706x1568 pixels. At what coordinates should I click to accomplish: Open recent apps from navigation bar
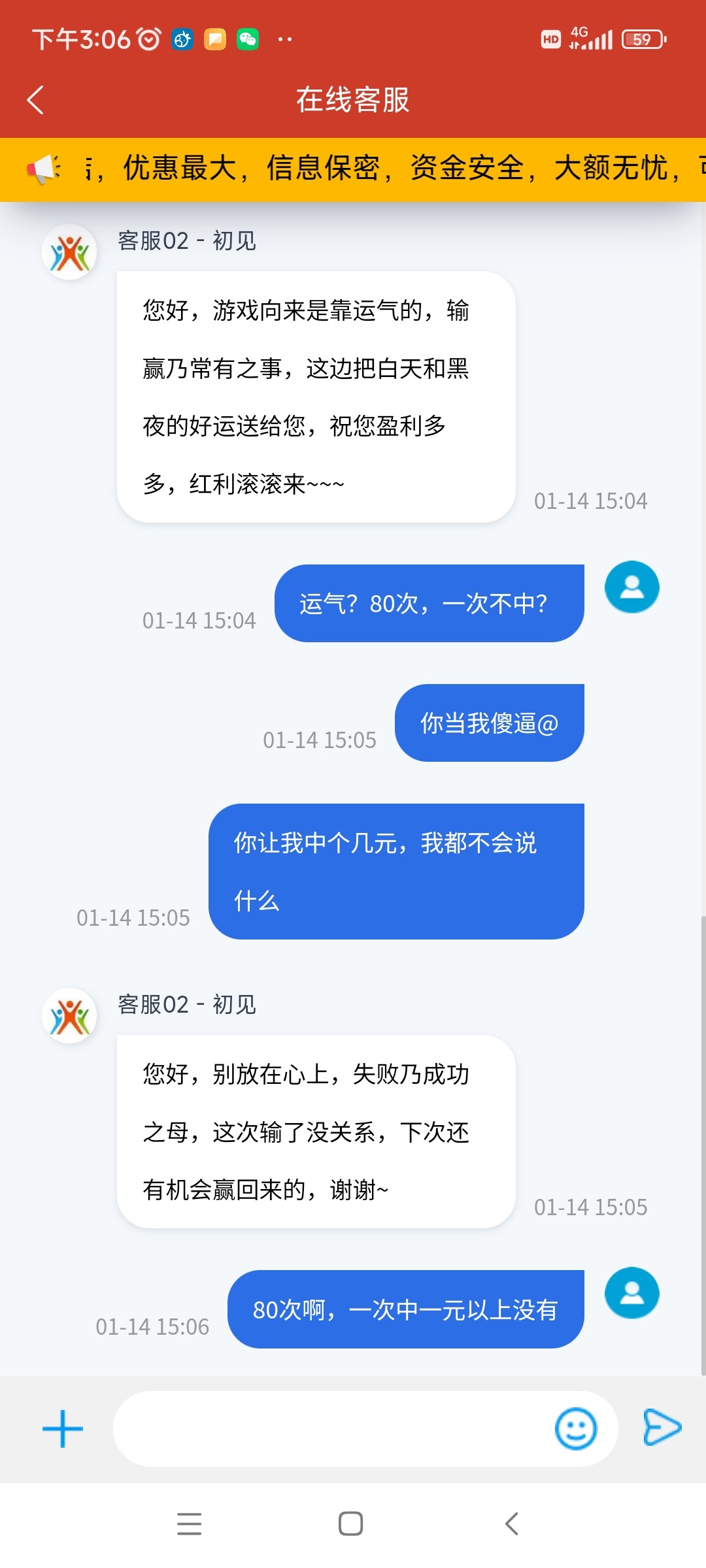click(189, 1524)
